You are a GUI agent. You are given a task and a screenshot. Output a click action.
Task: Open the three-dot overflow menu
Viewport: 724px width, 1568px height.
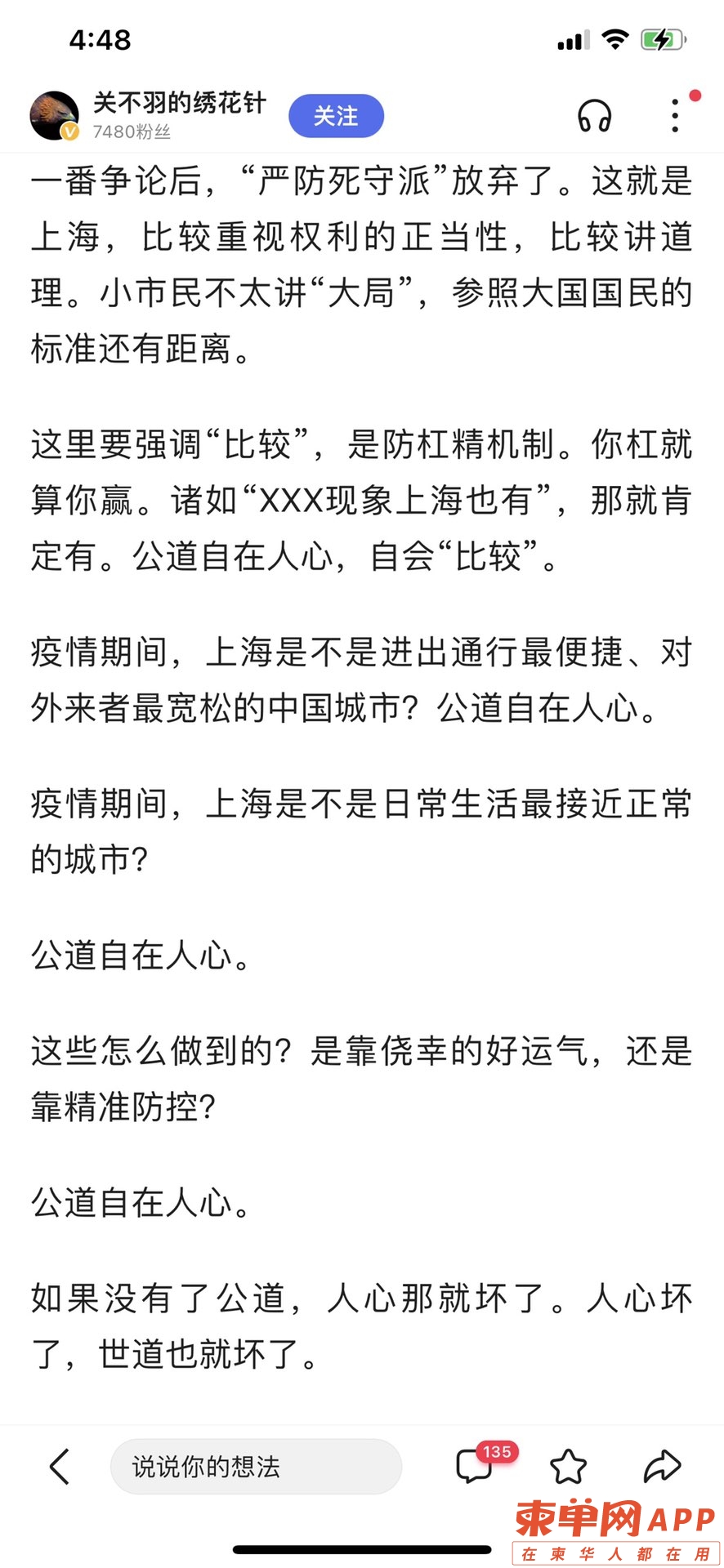(675, 116)
